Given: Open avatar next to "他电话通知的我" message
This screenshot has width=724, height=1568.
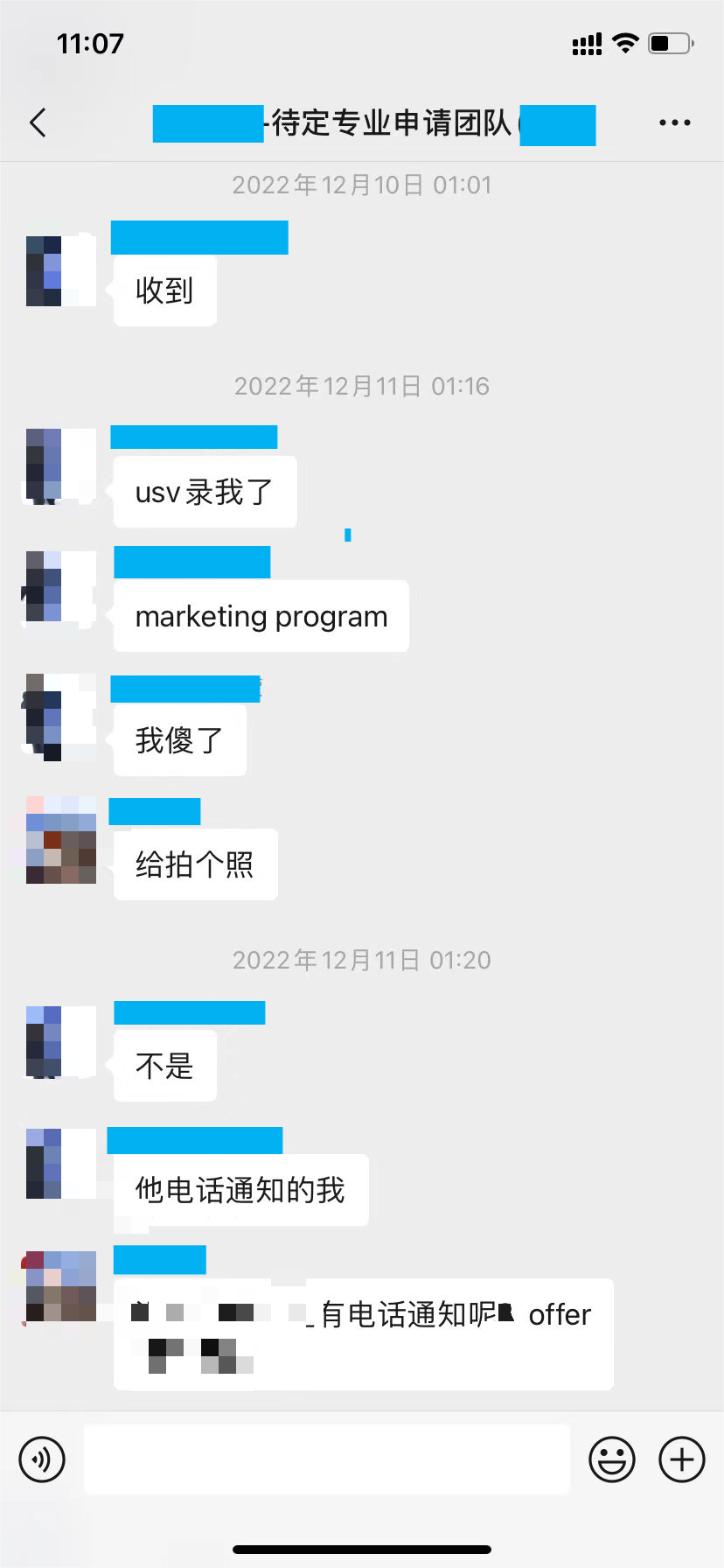Looking at the screenshot, I should [x=60, y=1164].
